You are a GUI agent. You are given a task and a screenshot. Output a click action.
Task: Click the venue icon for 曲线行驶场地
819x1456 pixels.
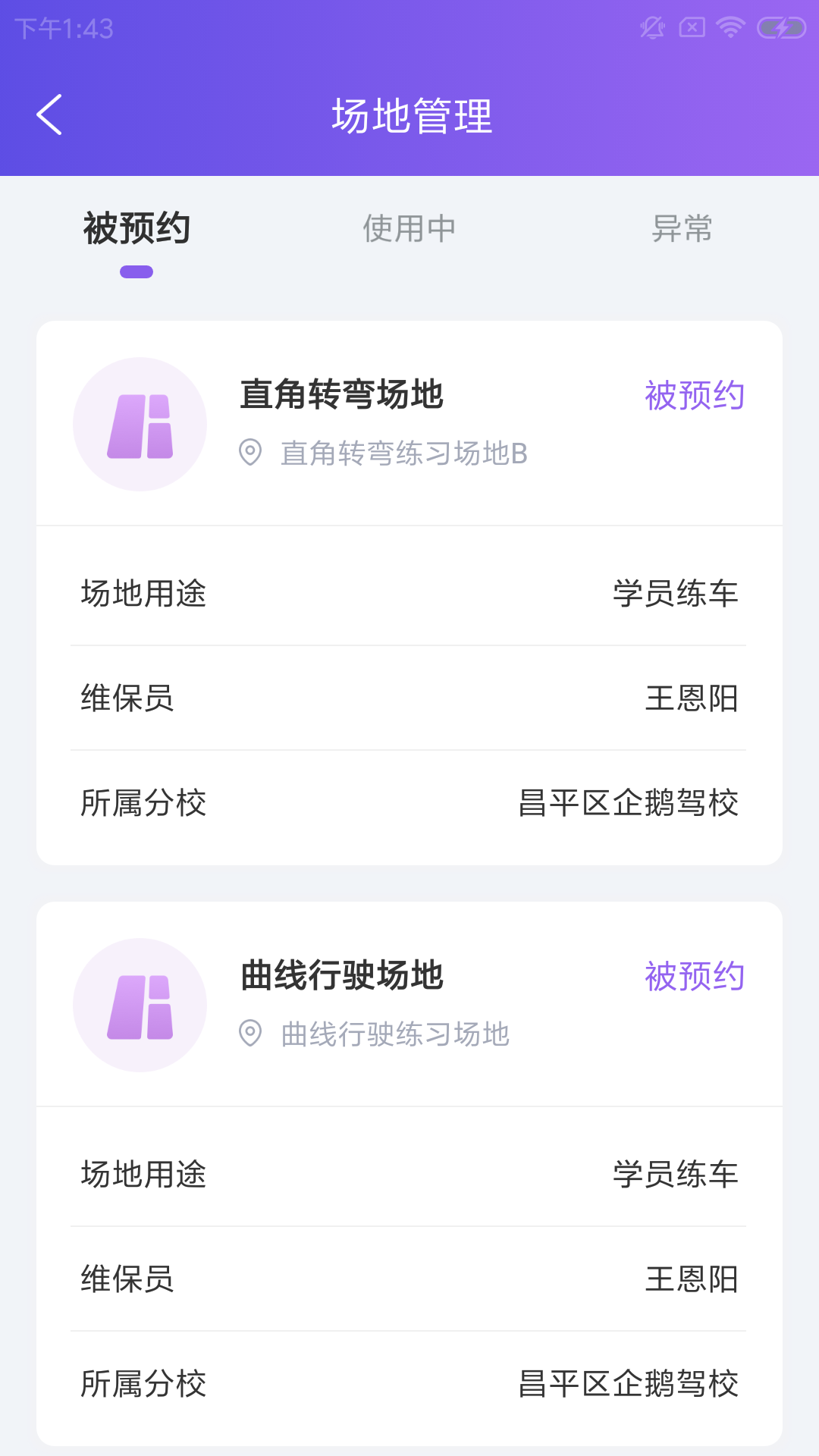pos(140,1004)
